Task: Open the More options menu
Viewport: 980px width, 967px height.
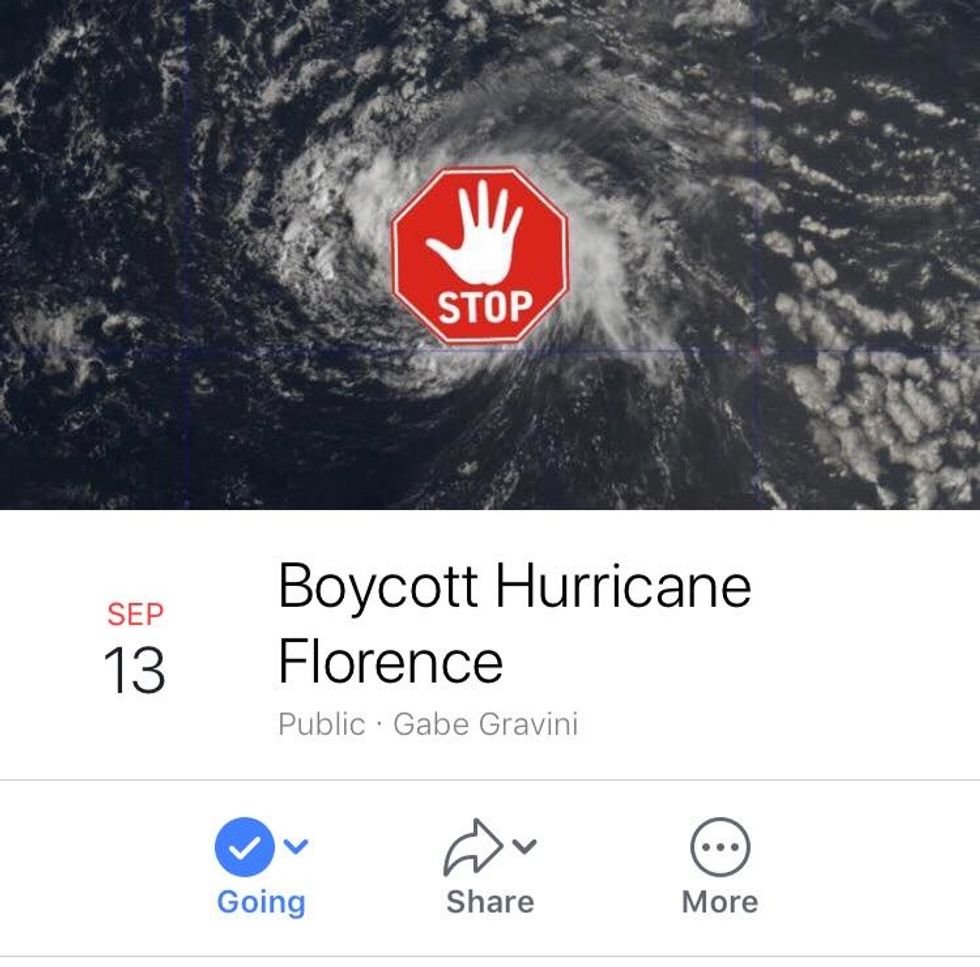Action: click(719, 865)
